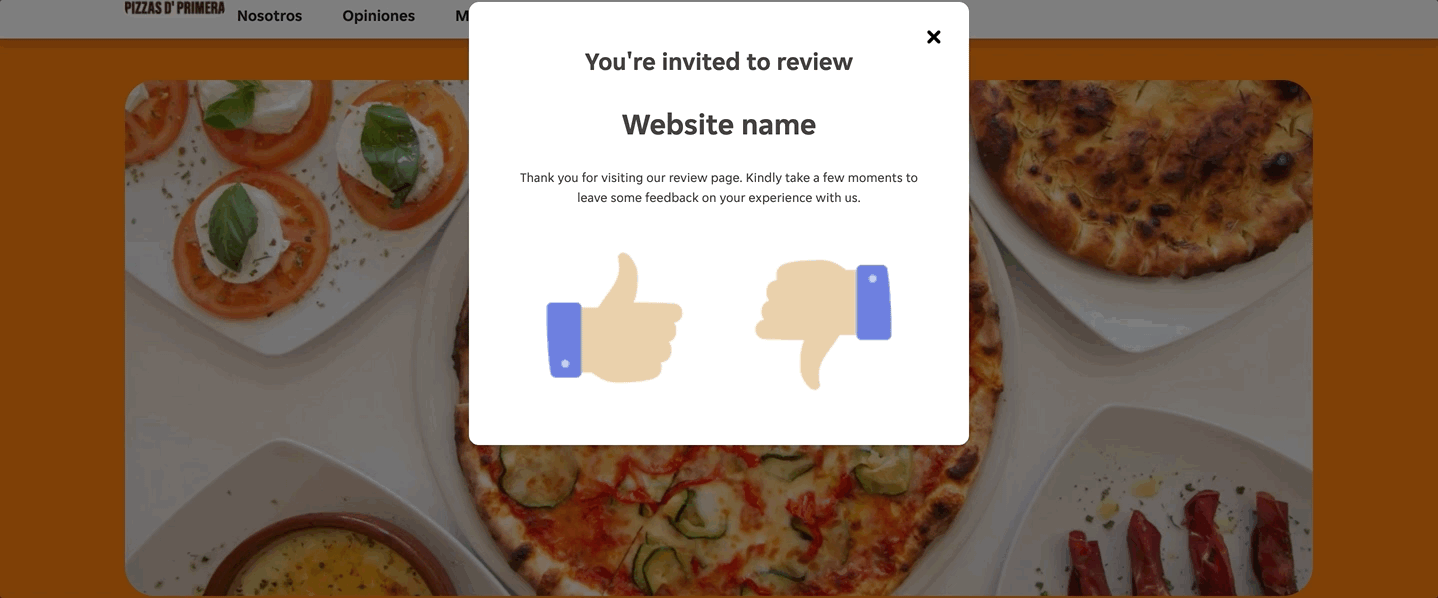Give a thumbs down review
The image size is (1438, 598).
click(x=822, y=319)
